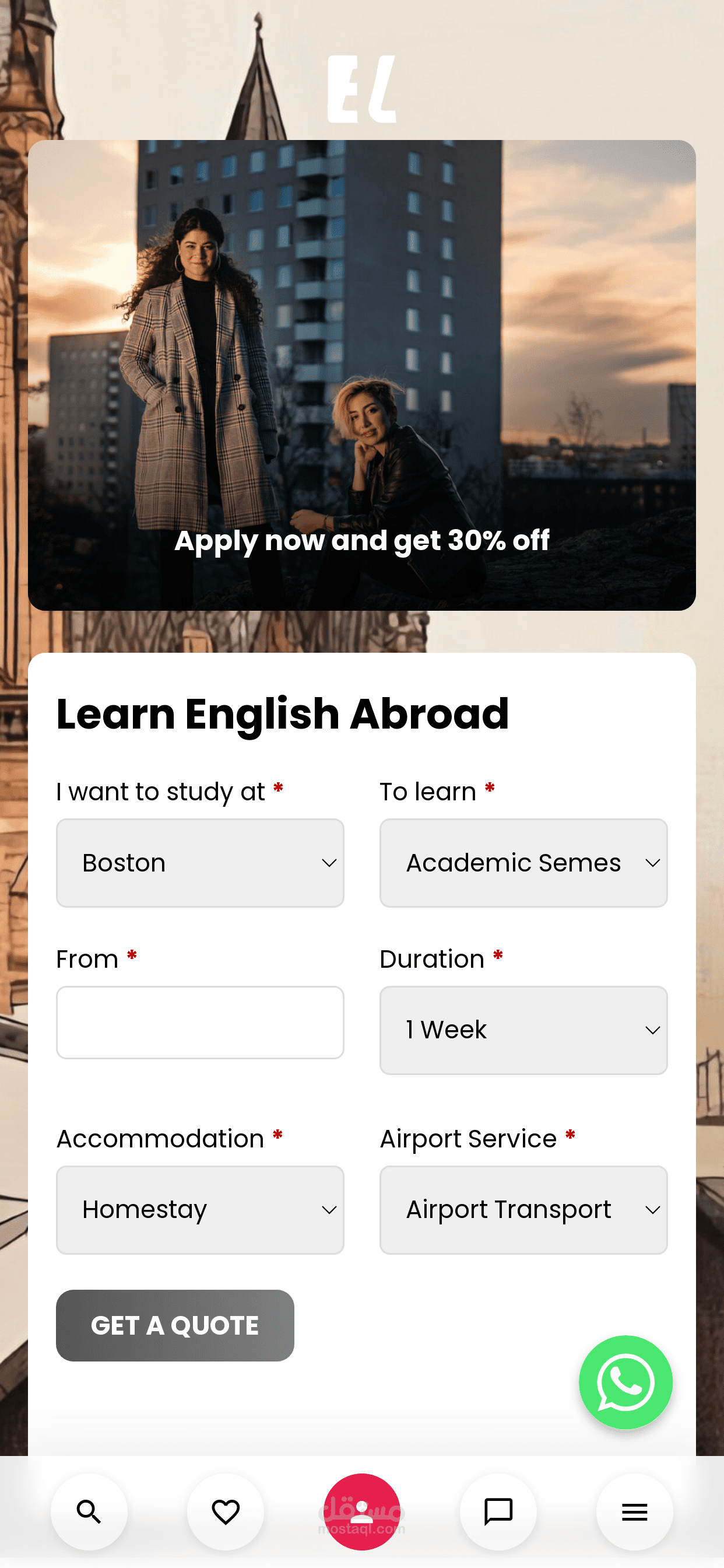Expand the Accommodation dropdown showing Homestay
This screenshot has width=724, height=1568.
click(x=199, y=1209)
